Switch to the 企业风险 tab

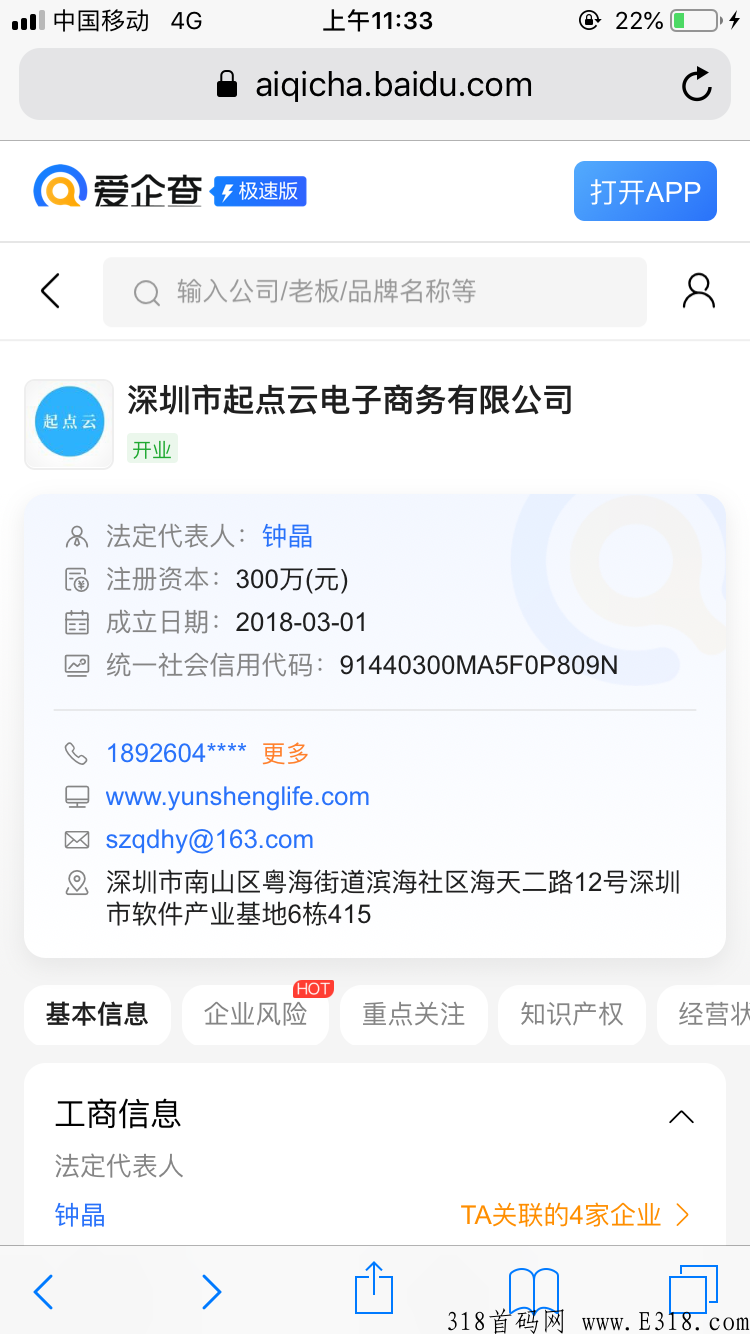click(255, 1014)
